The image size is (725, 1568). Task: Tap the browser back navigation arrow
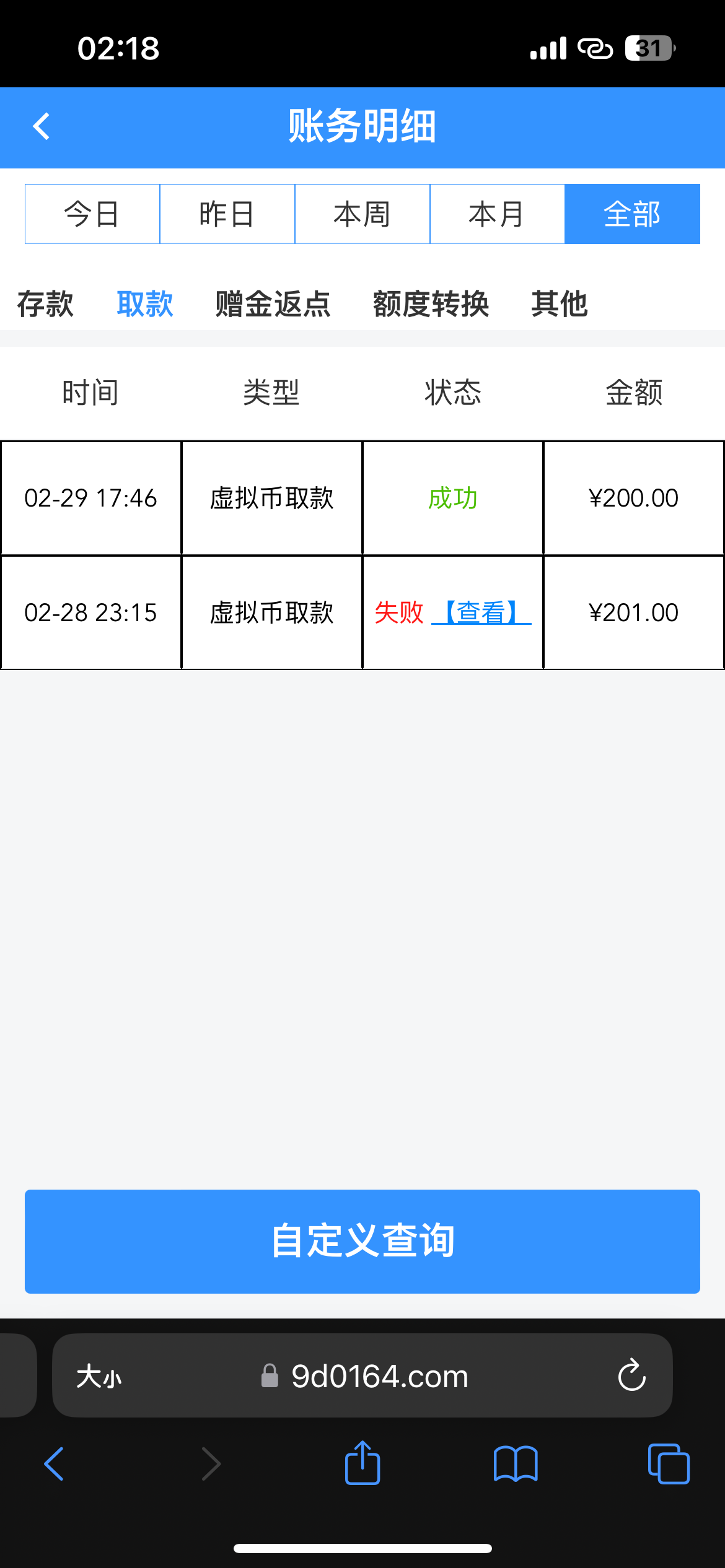click(55, 1463)
